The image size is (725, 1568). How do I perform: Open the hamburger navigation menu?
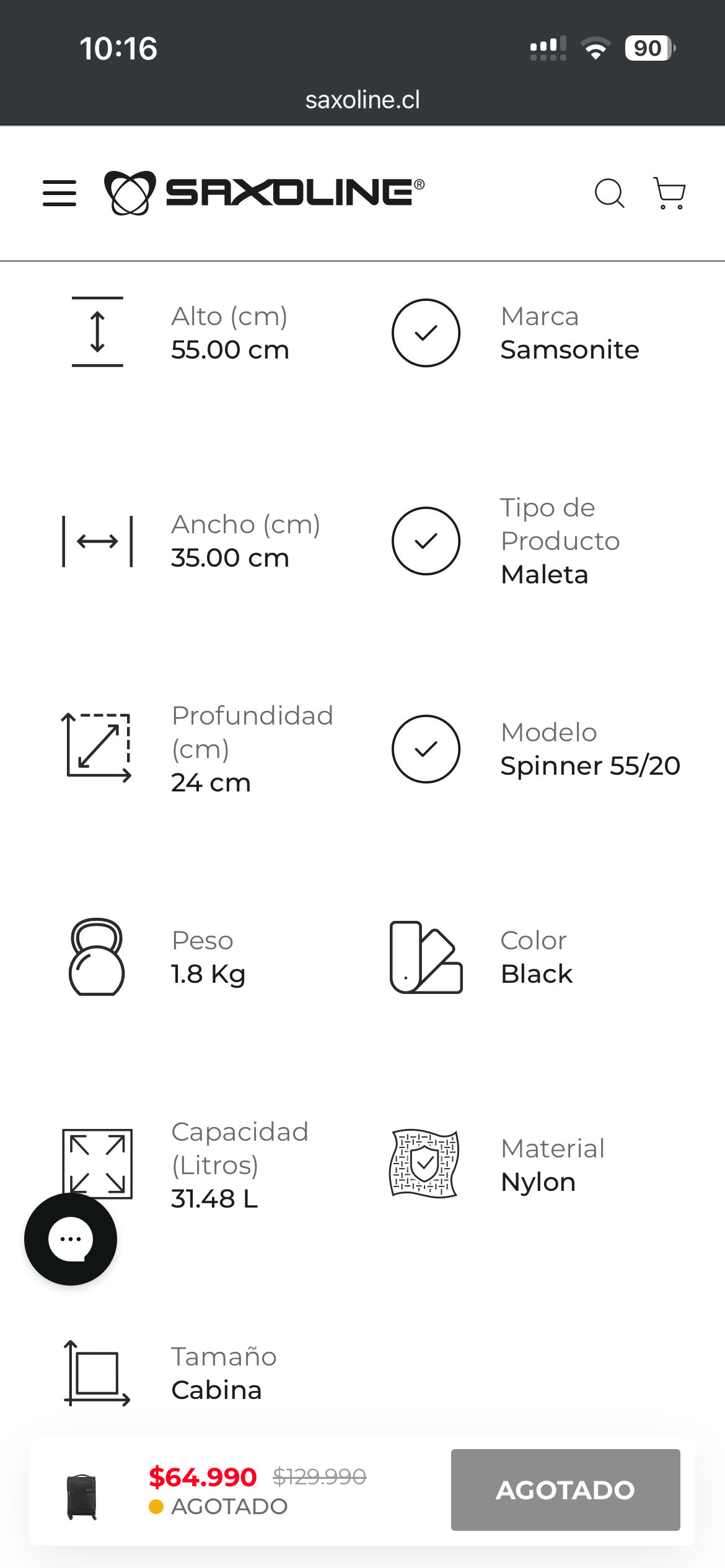[59, 193]
